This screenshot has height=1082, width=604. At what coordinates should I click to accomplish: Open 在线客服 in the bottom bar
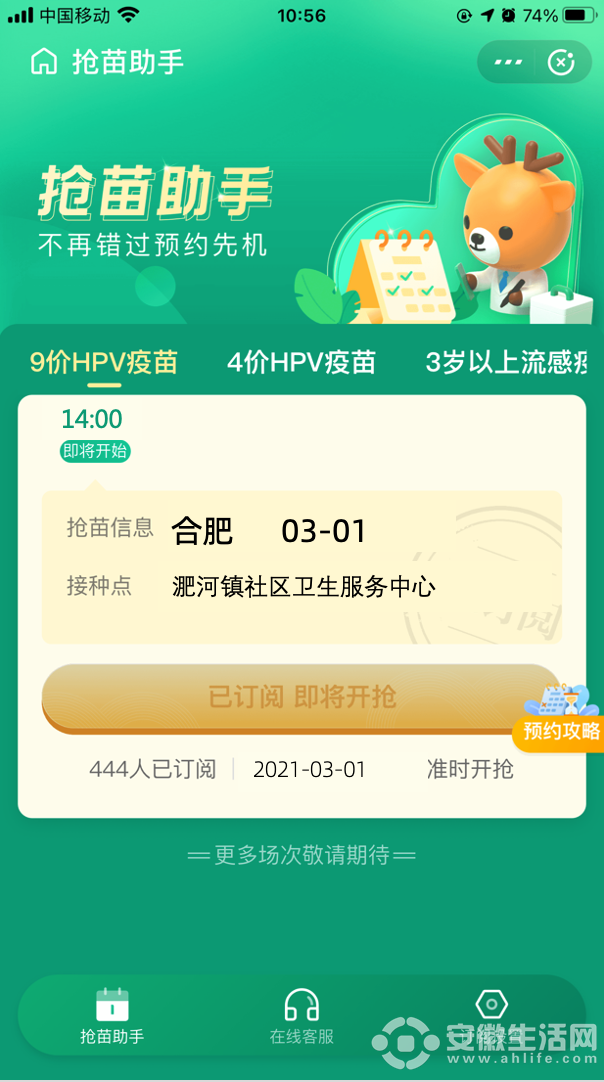tap(301, 1016)
